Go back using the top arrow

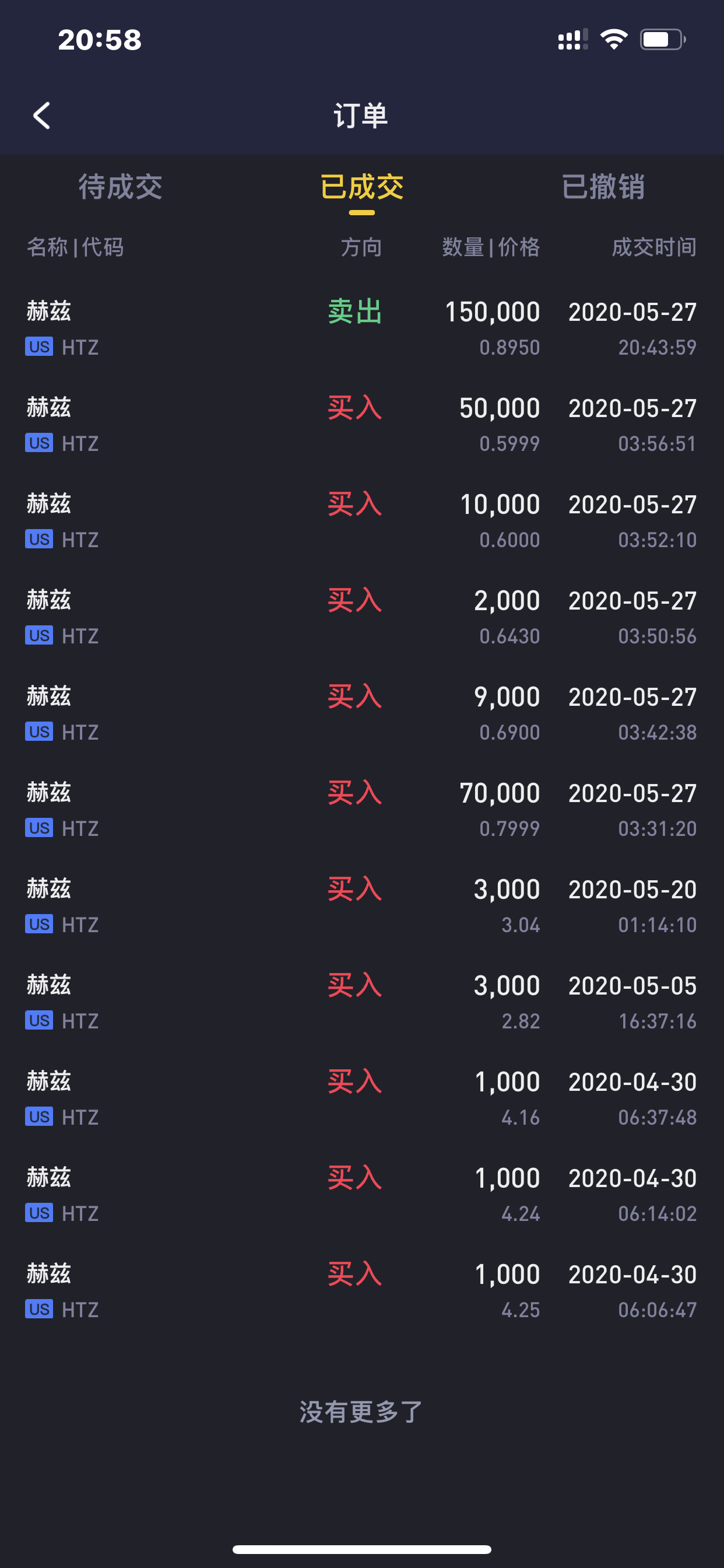tap(41, 115)
